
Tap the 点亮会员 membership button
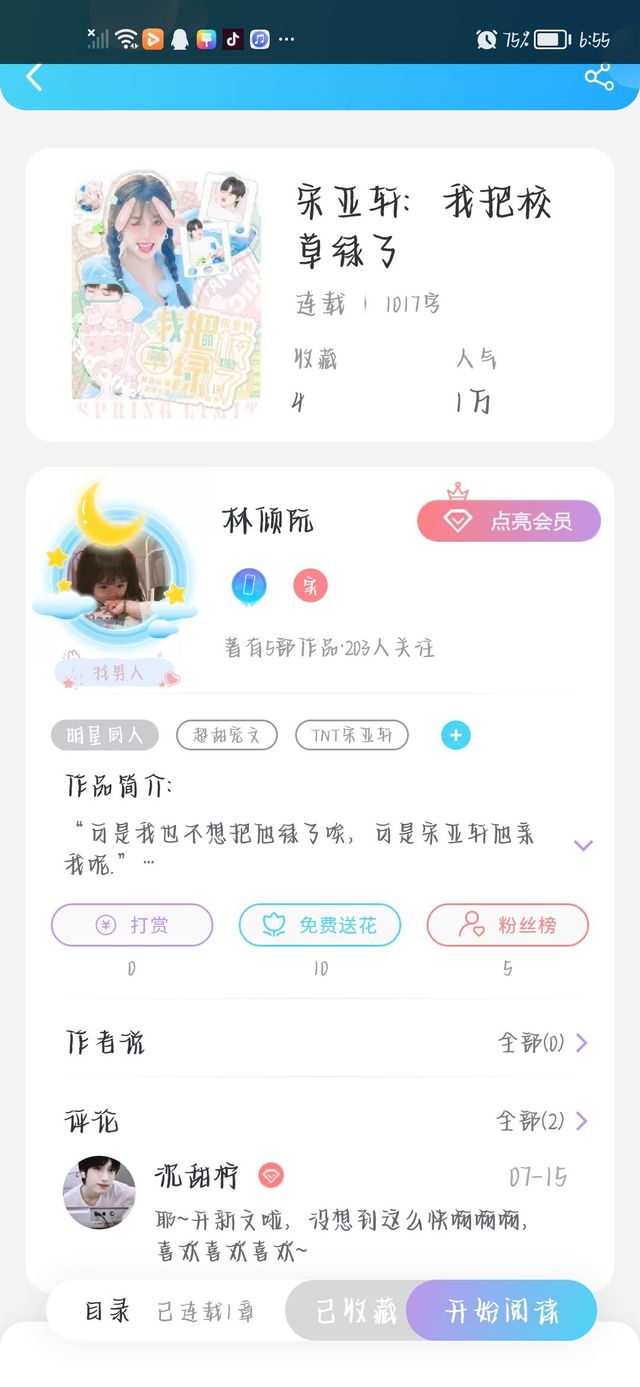(x=509, y=521)
